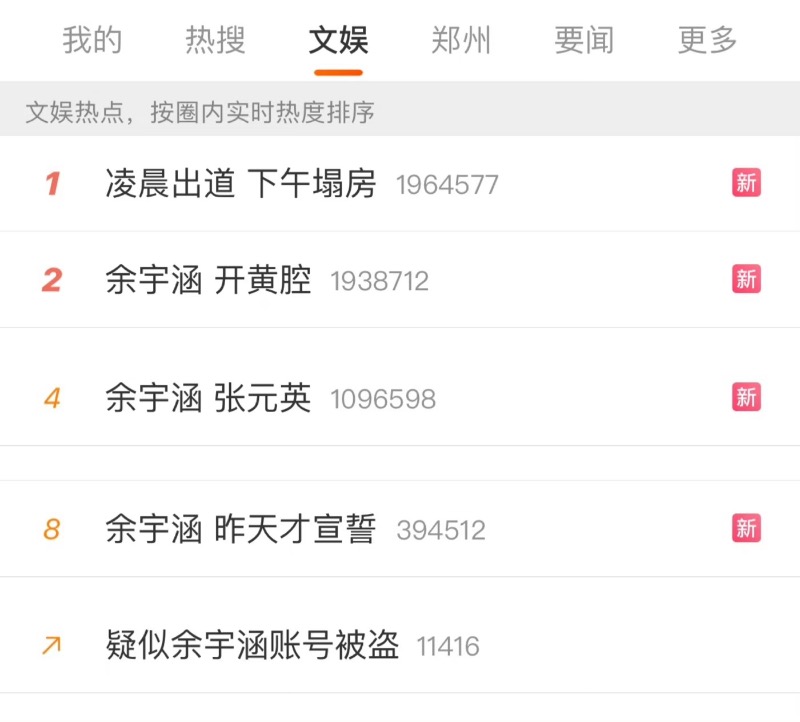Open topic 凌晨出道 下午塌房
The image size is (800, 722).
[x=241, y=184]
